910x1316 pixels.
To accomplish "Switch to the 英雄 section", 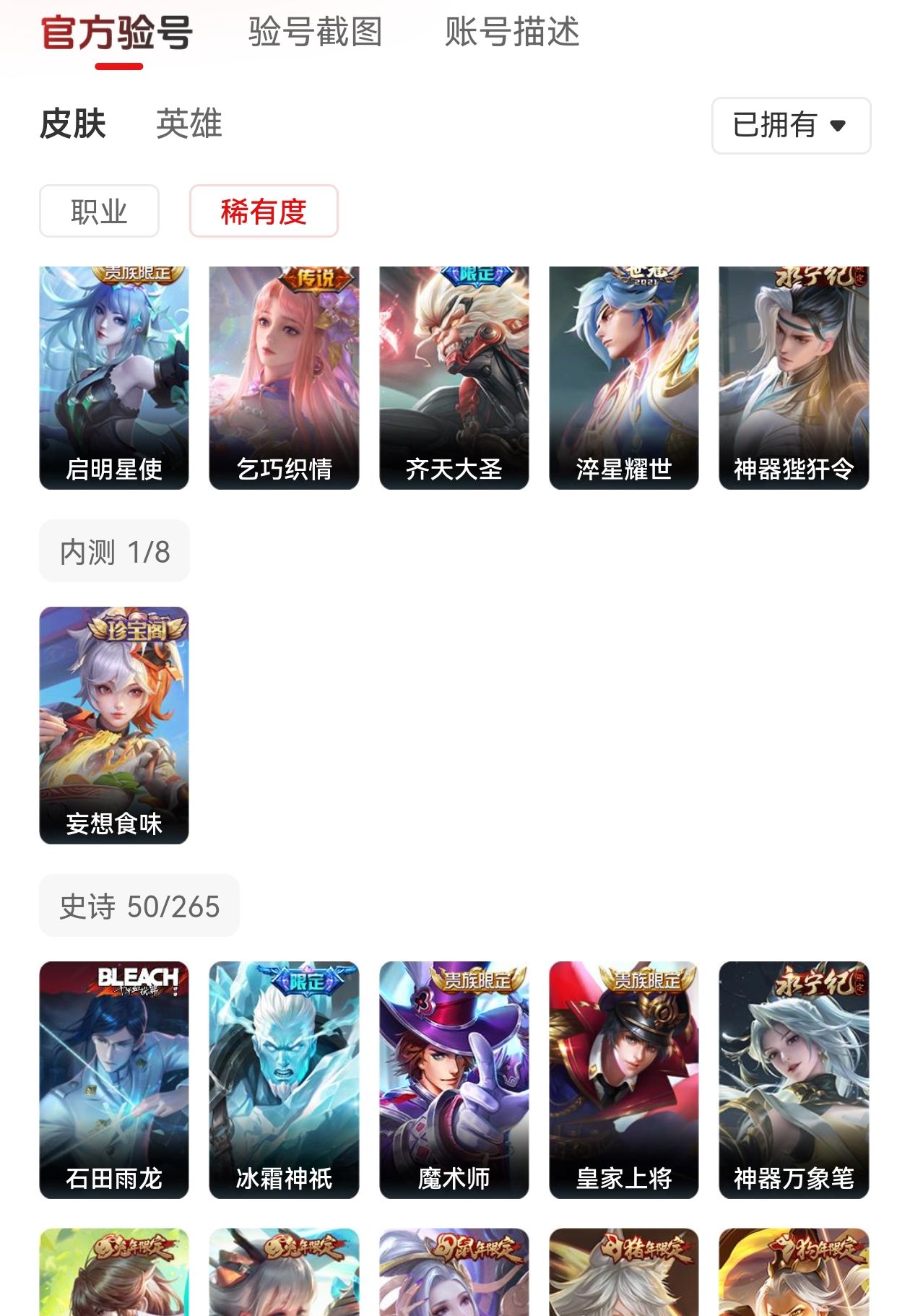I will click(188, 124).
